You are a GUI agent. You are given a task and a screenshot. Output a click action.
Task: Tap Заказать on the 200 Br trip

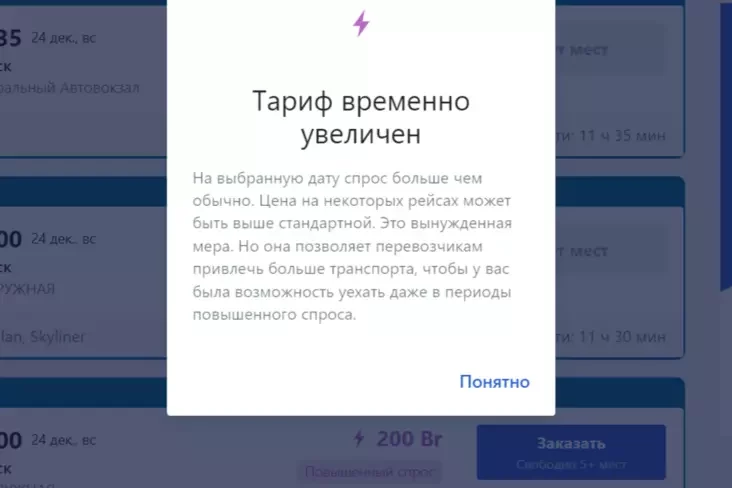(571, 451)
